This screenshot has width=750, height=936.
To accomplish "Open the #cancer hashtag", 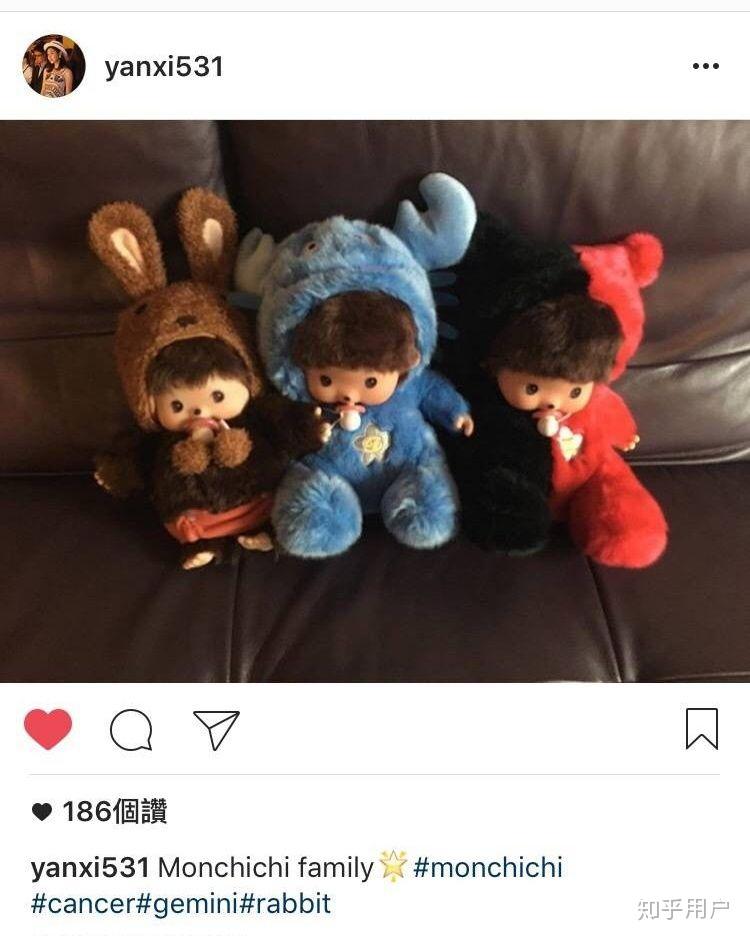I will point(82,904).
